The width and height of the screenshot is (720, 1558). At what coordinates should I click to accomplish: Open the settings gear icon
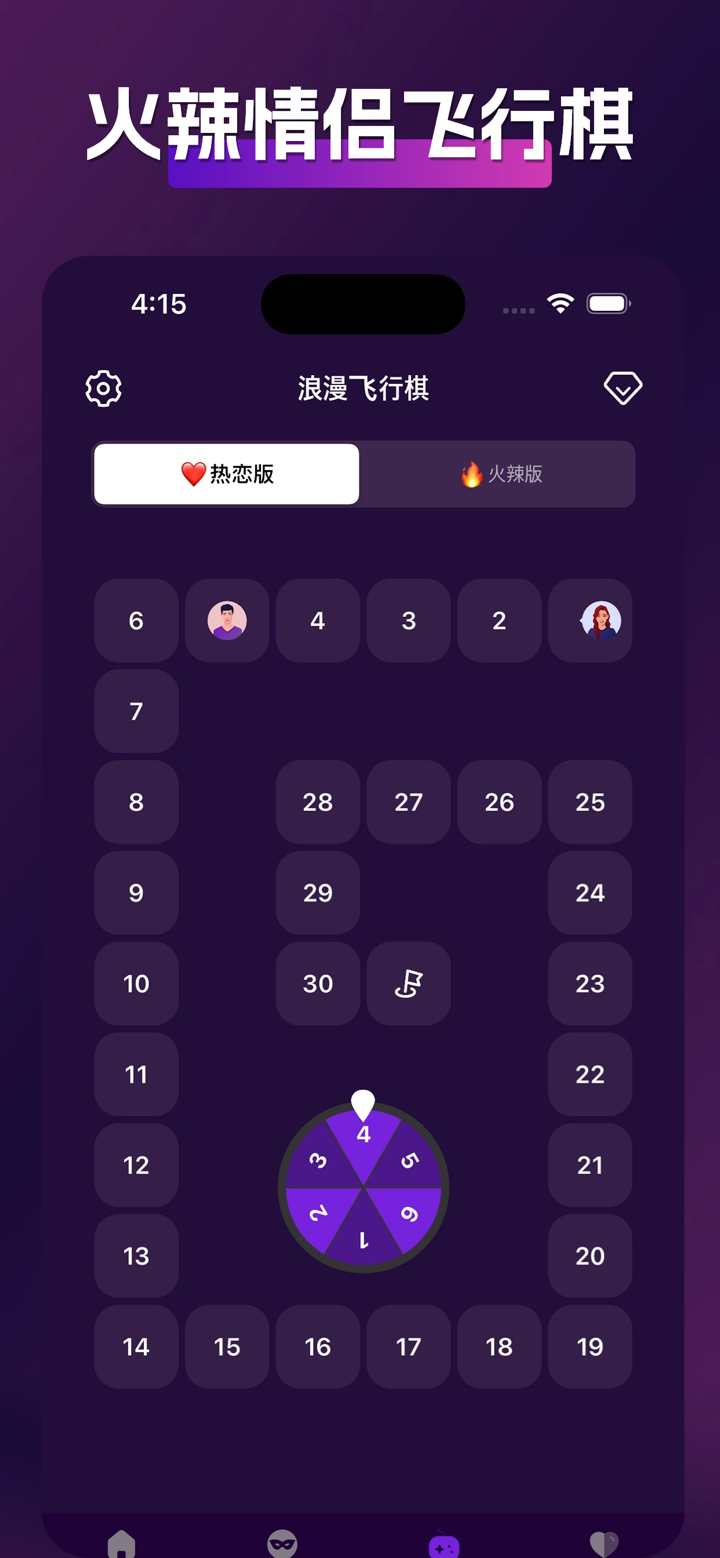coord(103,388)
